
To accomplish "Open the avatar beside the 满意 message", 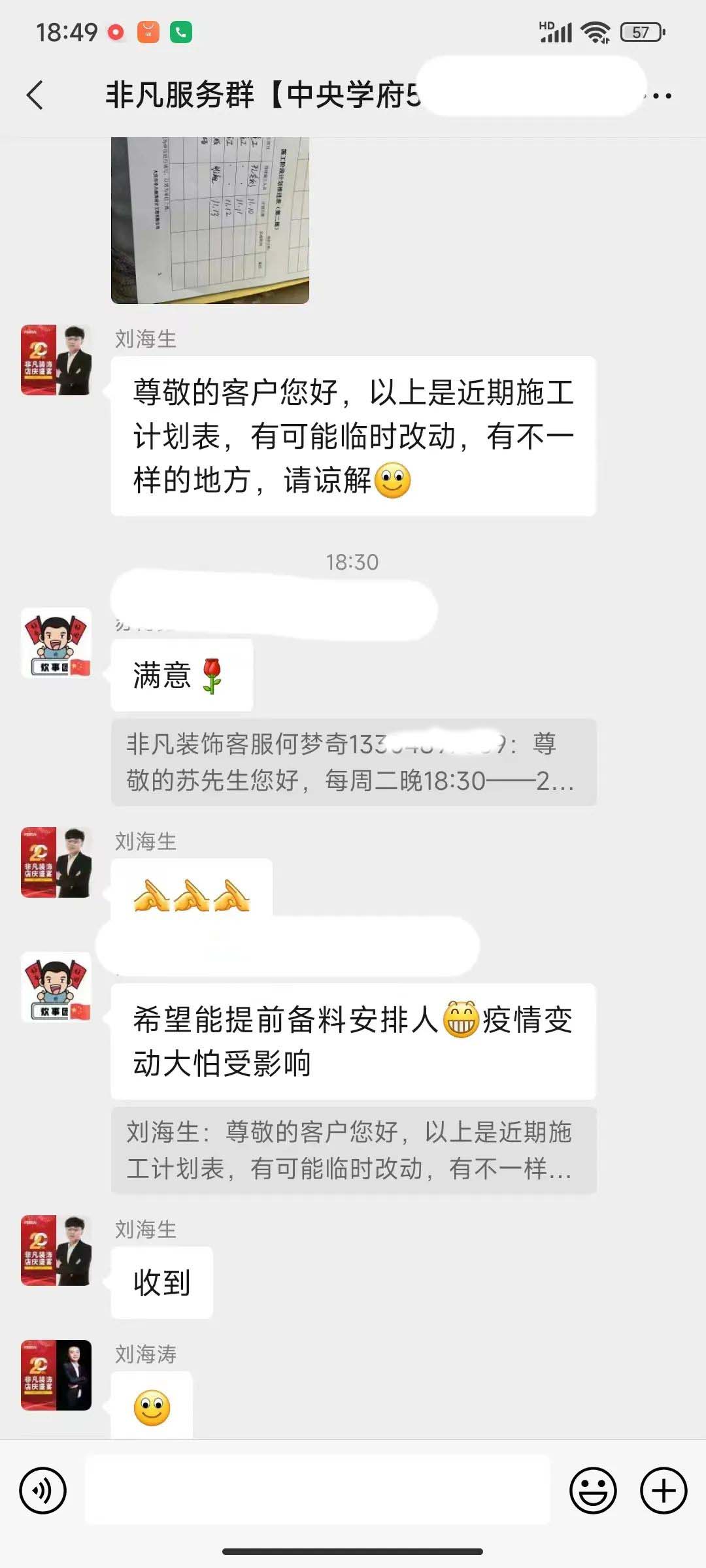I will 56,643.
